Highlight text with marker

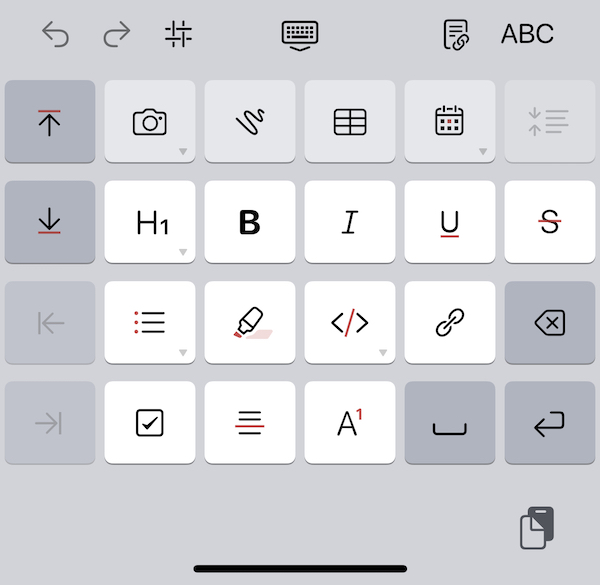coord(250,322)
